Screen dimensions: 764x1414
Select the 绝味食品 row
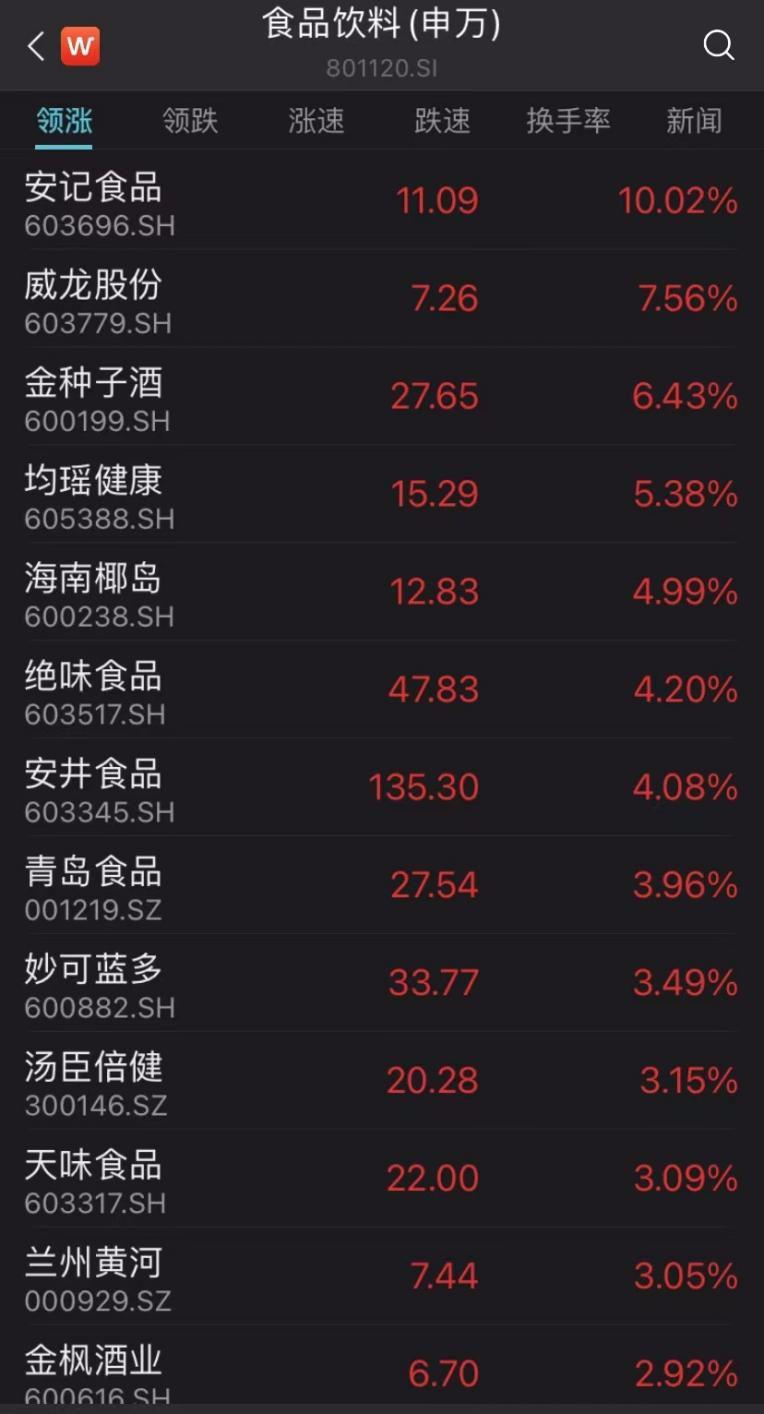(382, 691)
